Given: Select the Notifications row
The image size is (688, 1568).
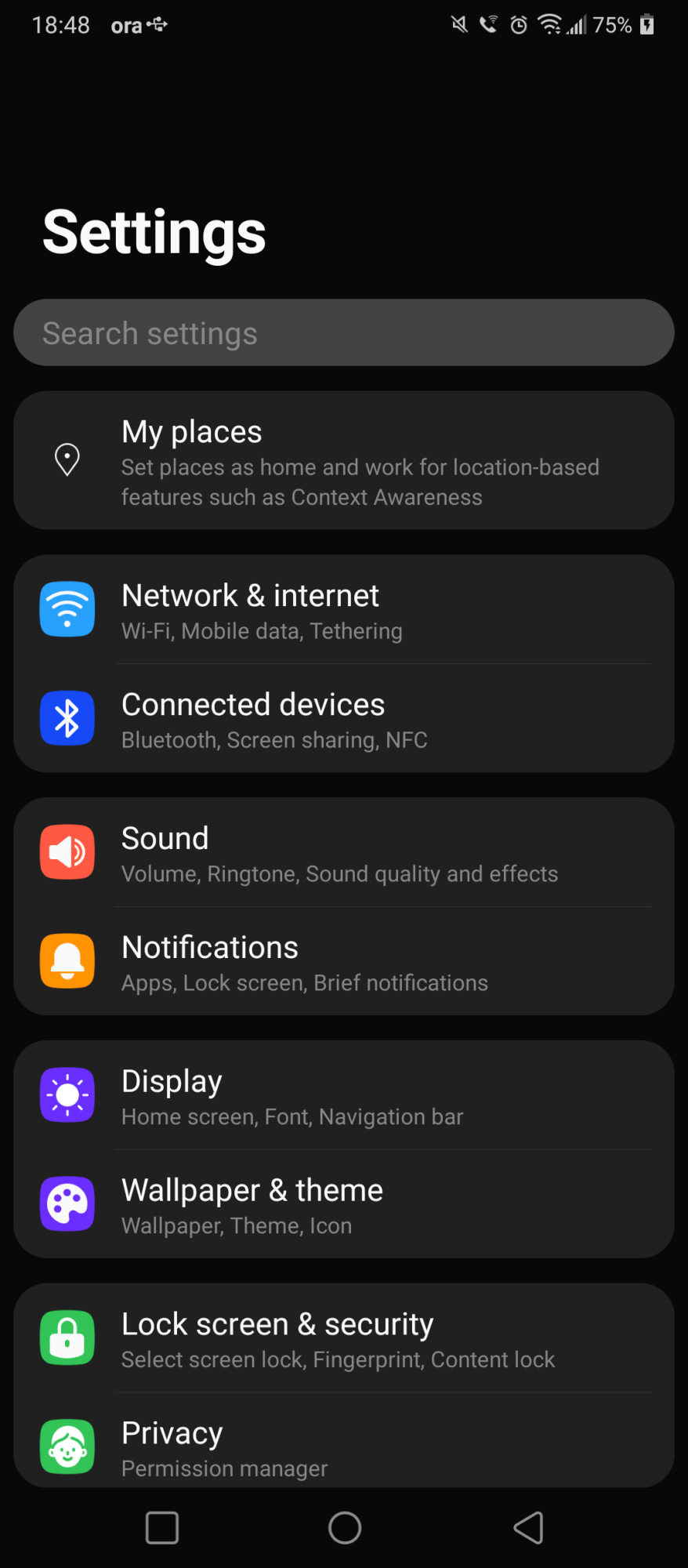Looking at the screenshot, I should tap(343, 963).
